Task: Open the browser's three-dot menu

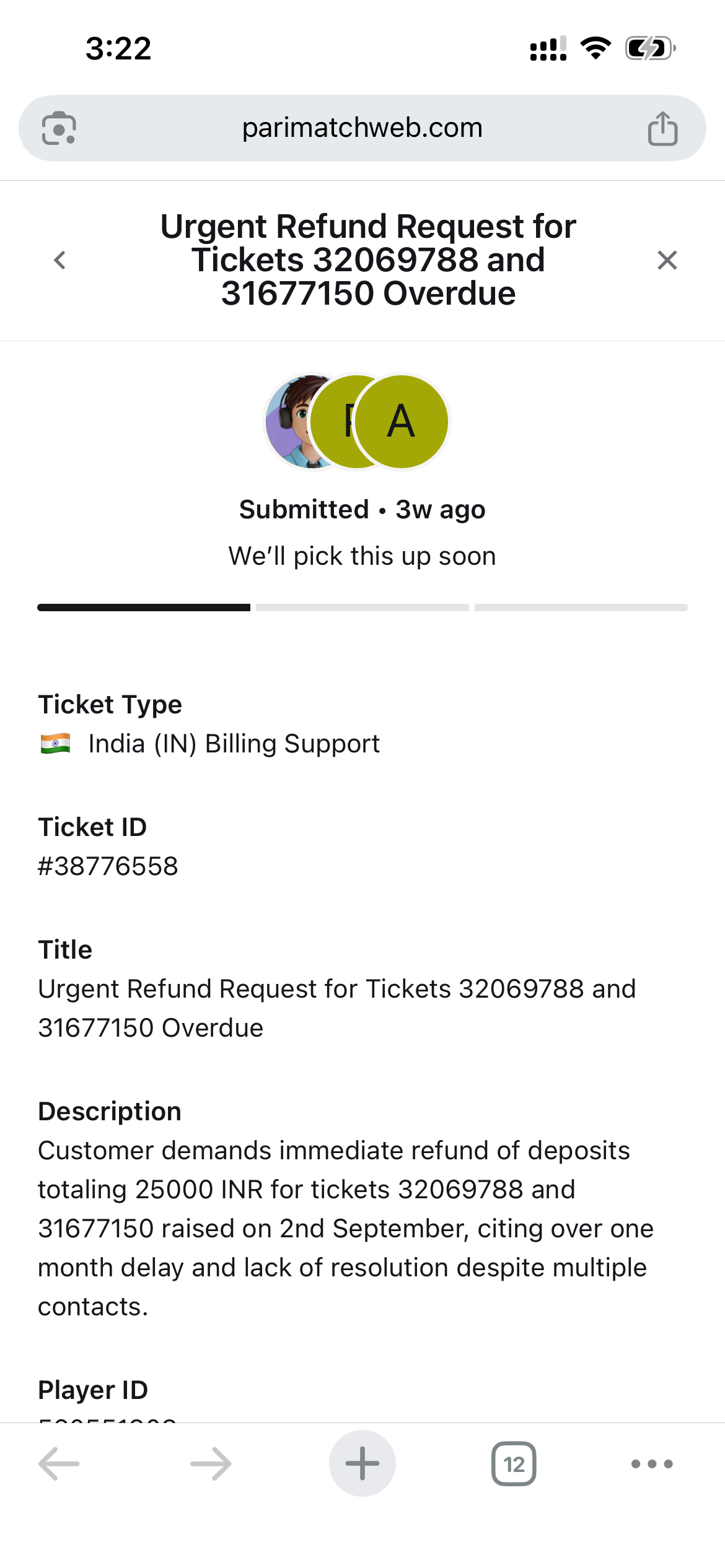Action: [x=651, y=1464]
